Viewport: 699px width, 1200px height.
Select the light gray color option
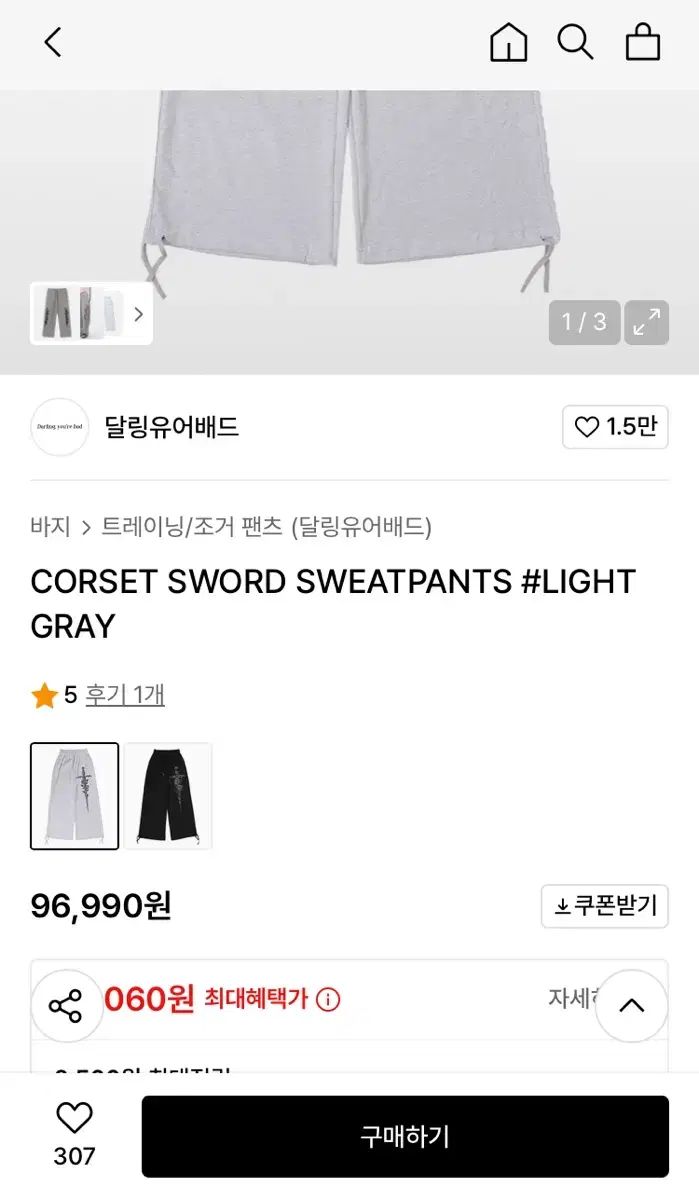click(x=75, y=796)
